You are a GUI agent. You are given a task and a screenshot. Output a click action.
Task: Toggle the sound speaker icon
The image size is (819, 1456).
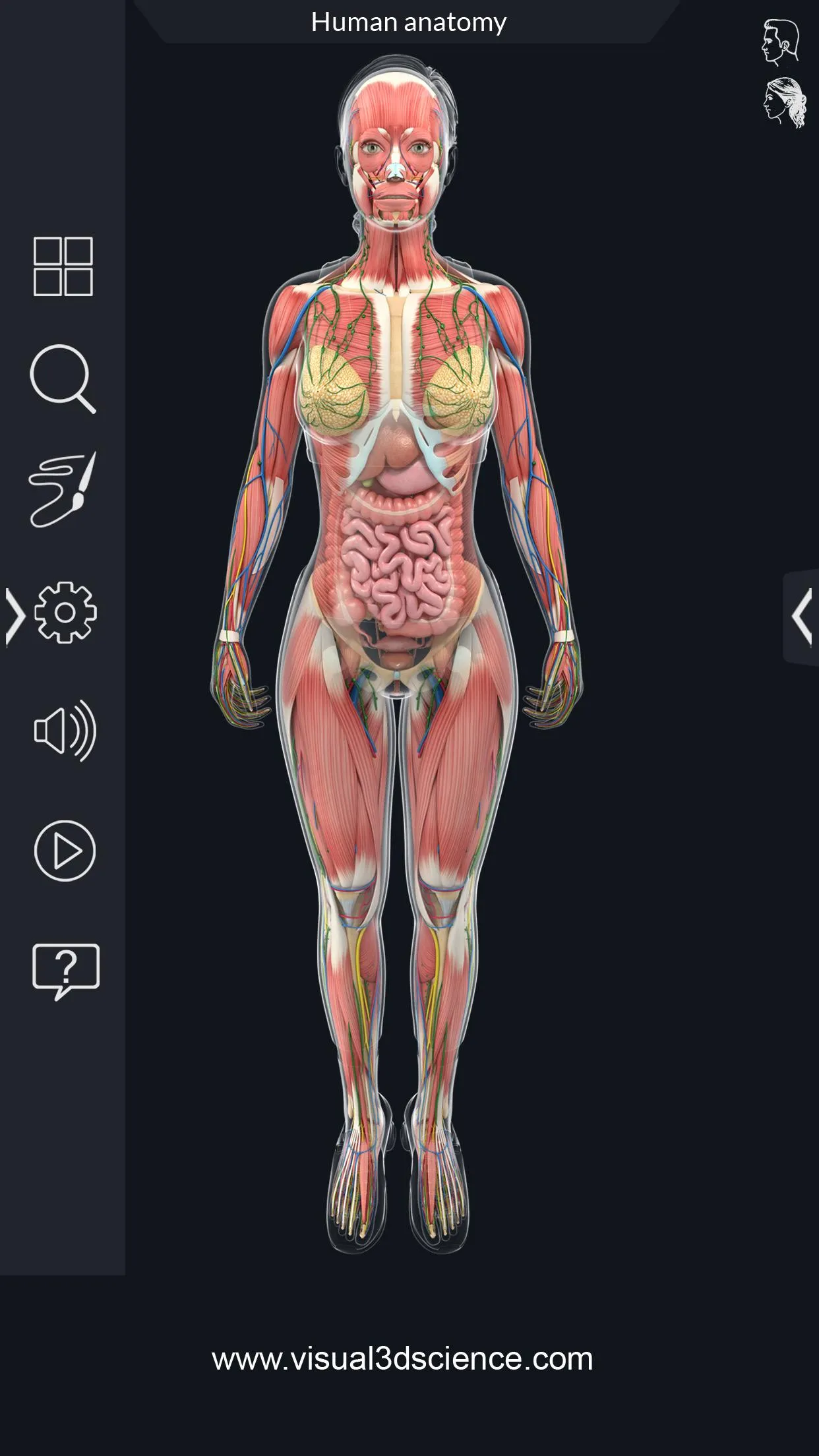point(65,731)
